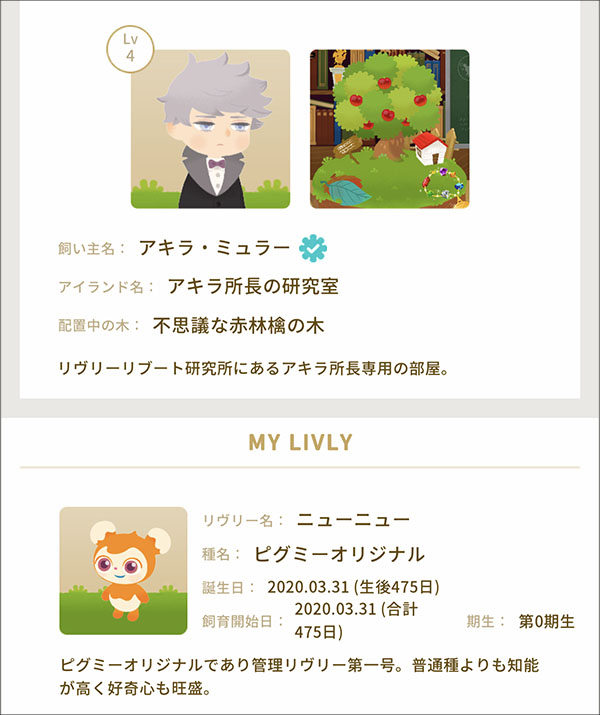
Task: Open the island thumbnail with the apple tree
Action: [389, 129]
